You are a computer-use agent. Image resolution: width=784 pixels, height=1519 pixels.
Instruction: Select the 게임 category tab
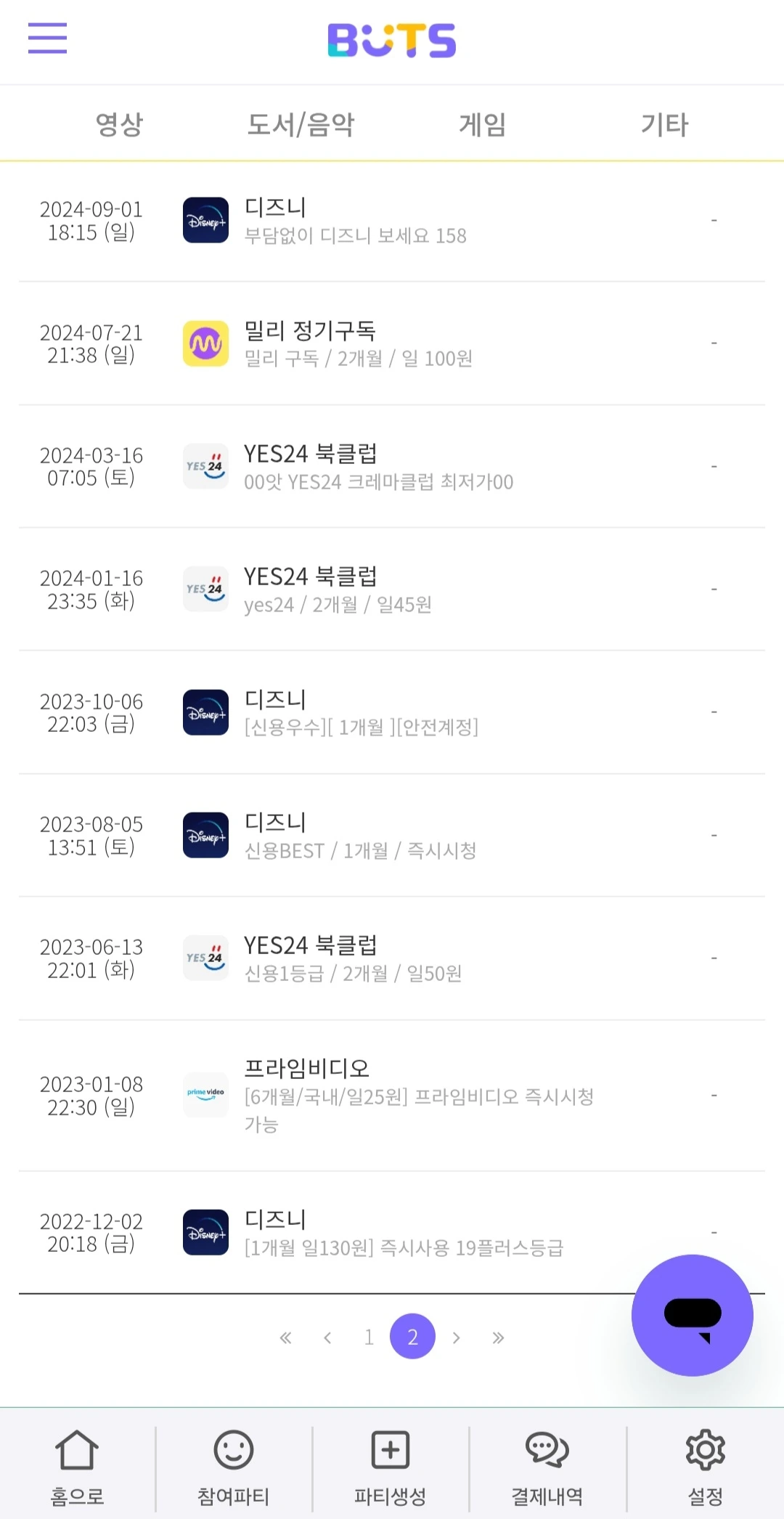[x=482, y=124]
